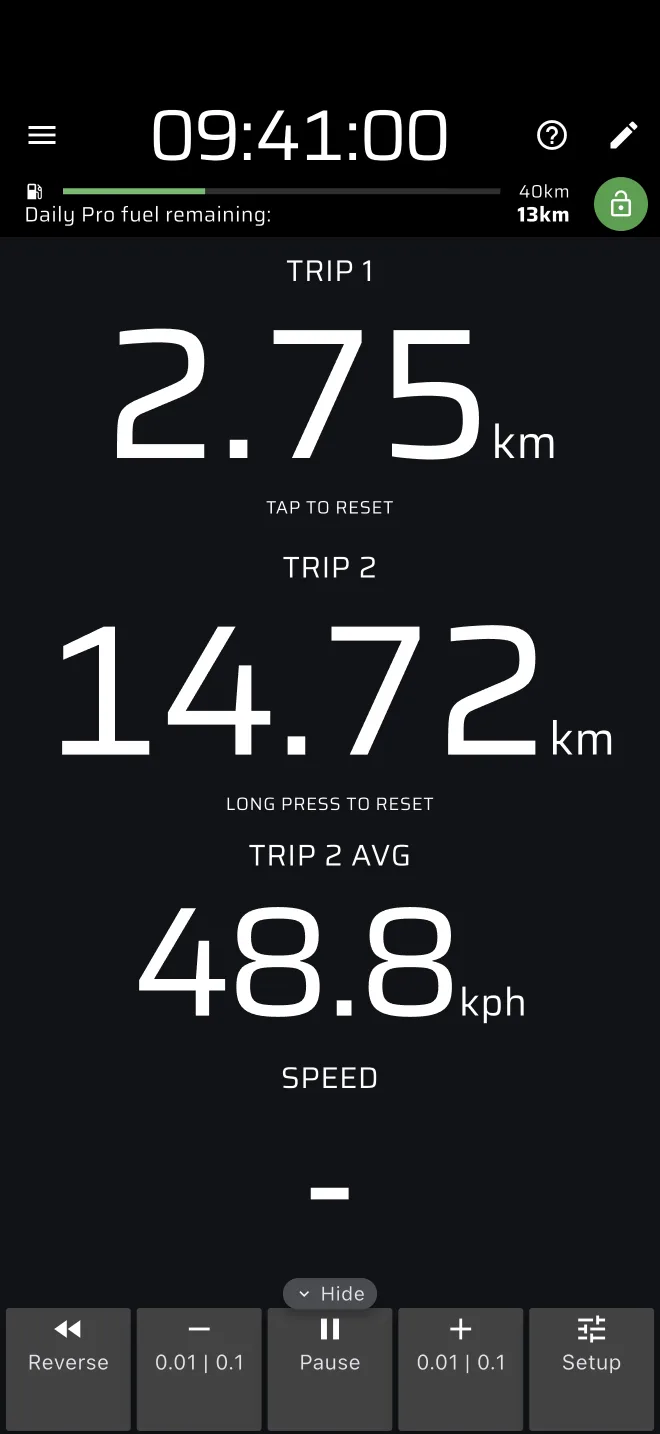
Task: Toggle the green screen lock button
Action: pyautogui.click(x=621, y=204)
